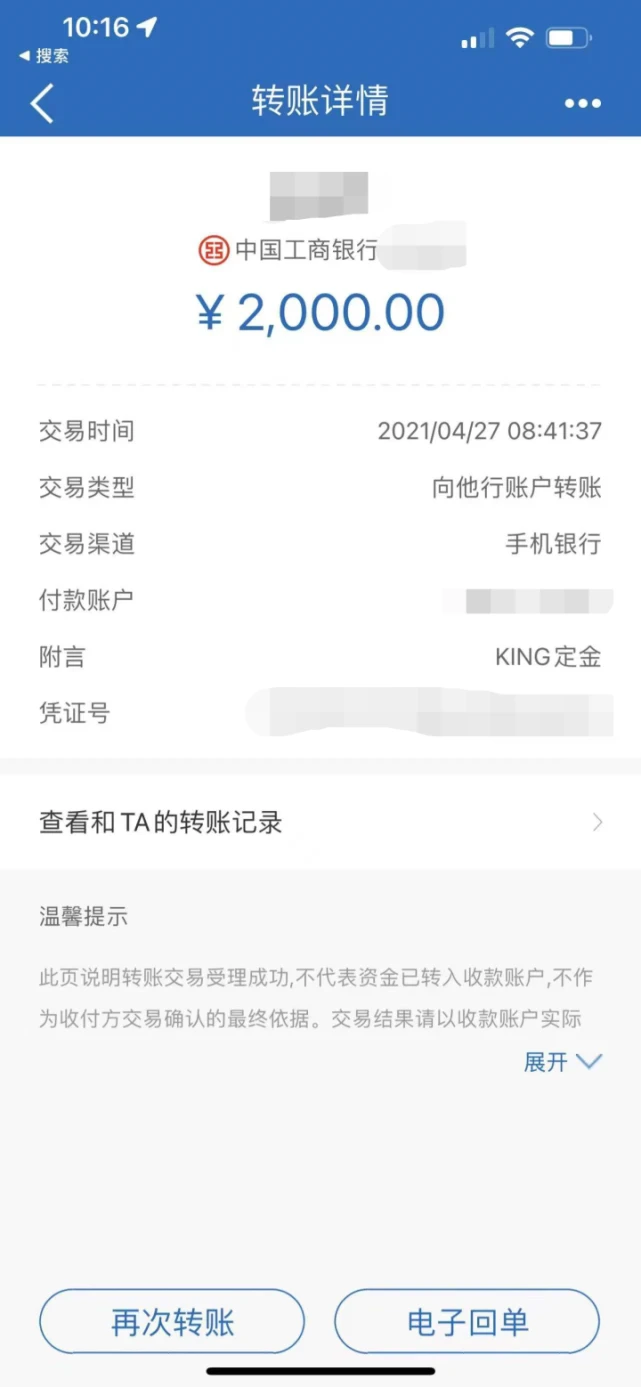The height and width of the screenshot is (1387, 641).
Task: Open 查看和TA的转账记录 row
Action: [320, 822]
